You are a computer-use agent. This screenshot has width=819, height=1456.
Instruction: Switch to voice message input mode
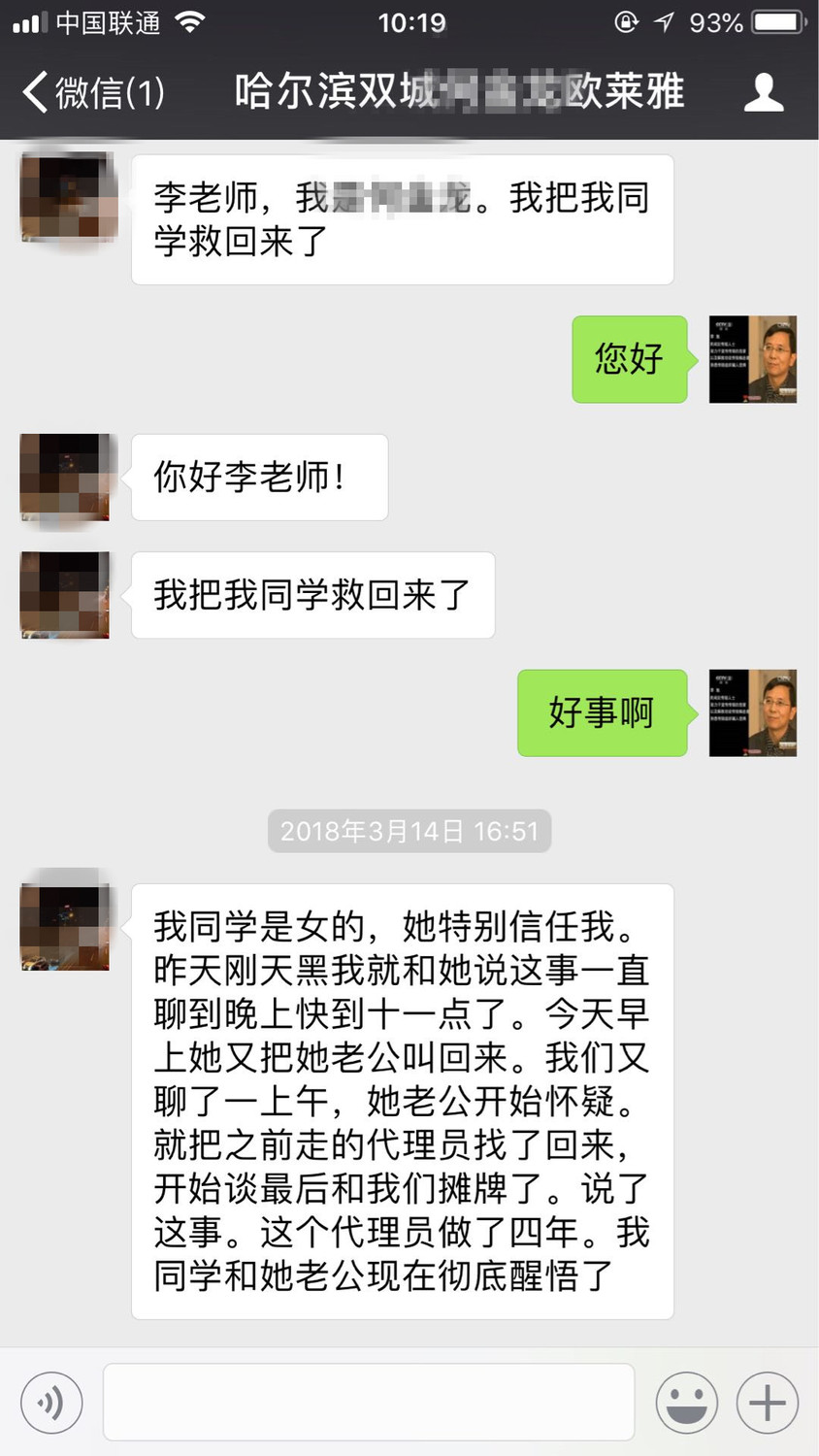pos(51,1402)
